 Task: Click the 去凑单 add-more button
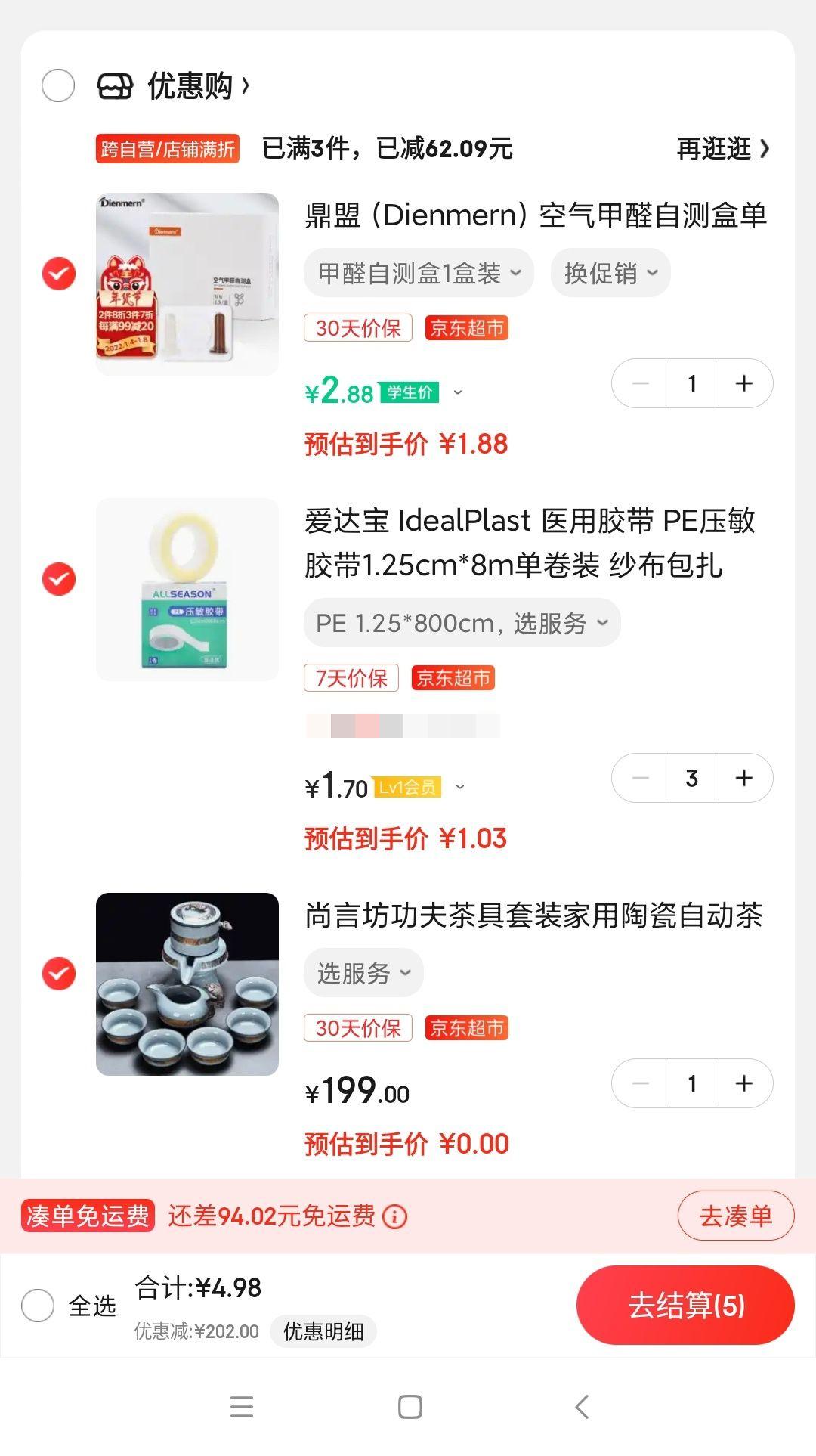(734, 1216)
